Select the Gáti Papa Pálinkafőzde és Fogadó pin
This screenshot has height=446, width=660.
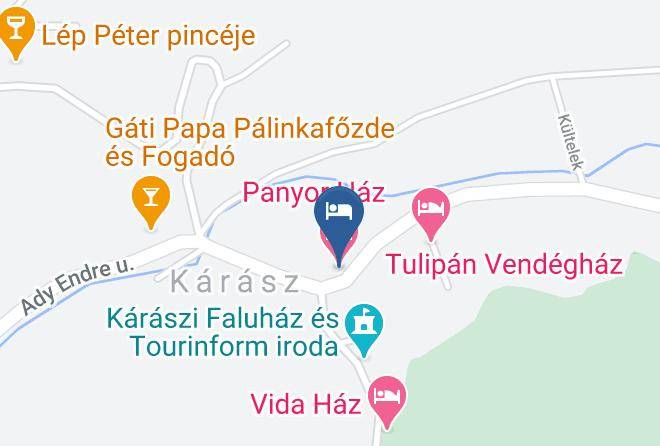click(151, 202)
